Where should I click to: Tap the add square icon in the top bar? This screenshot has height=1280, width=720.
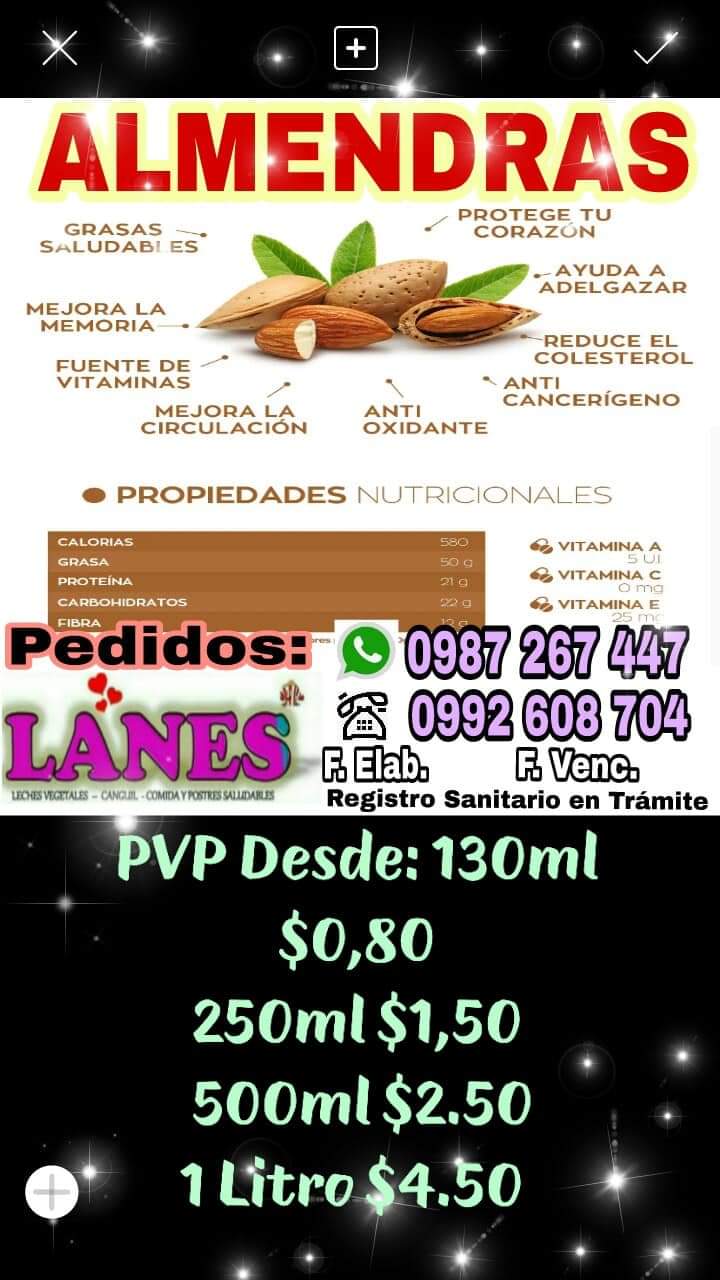pos(356,47)
